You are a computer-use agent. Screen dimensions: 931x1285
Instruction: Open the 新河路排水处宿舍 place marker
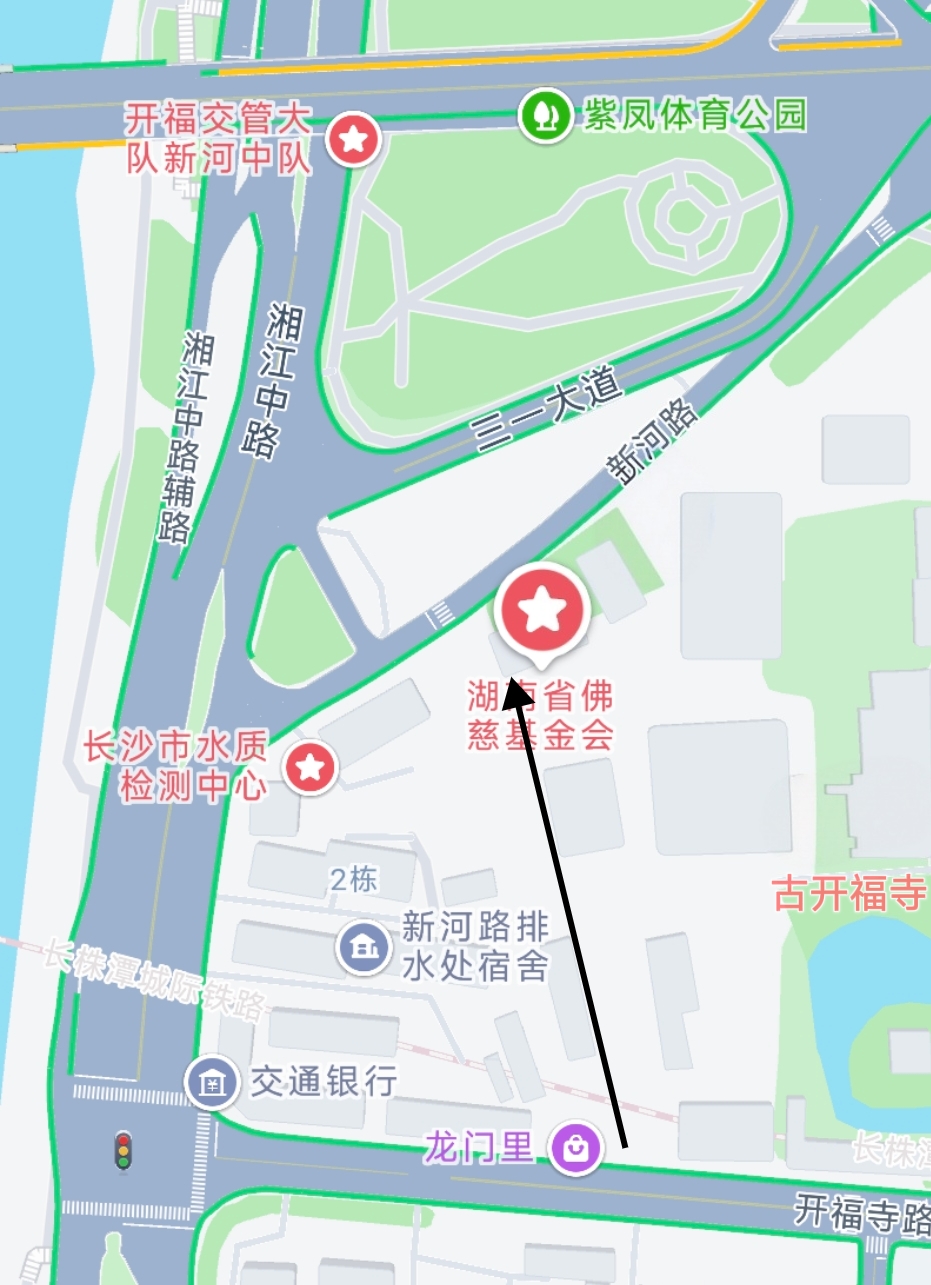363,946
